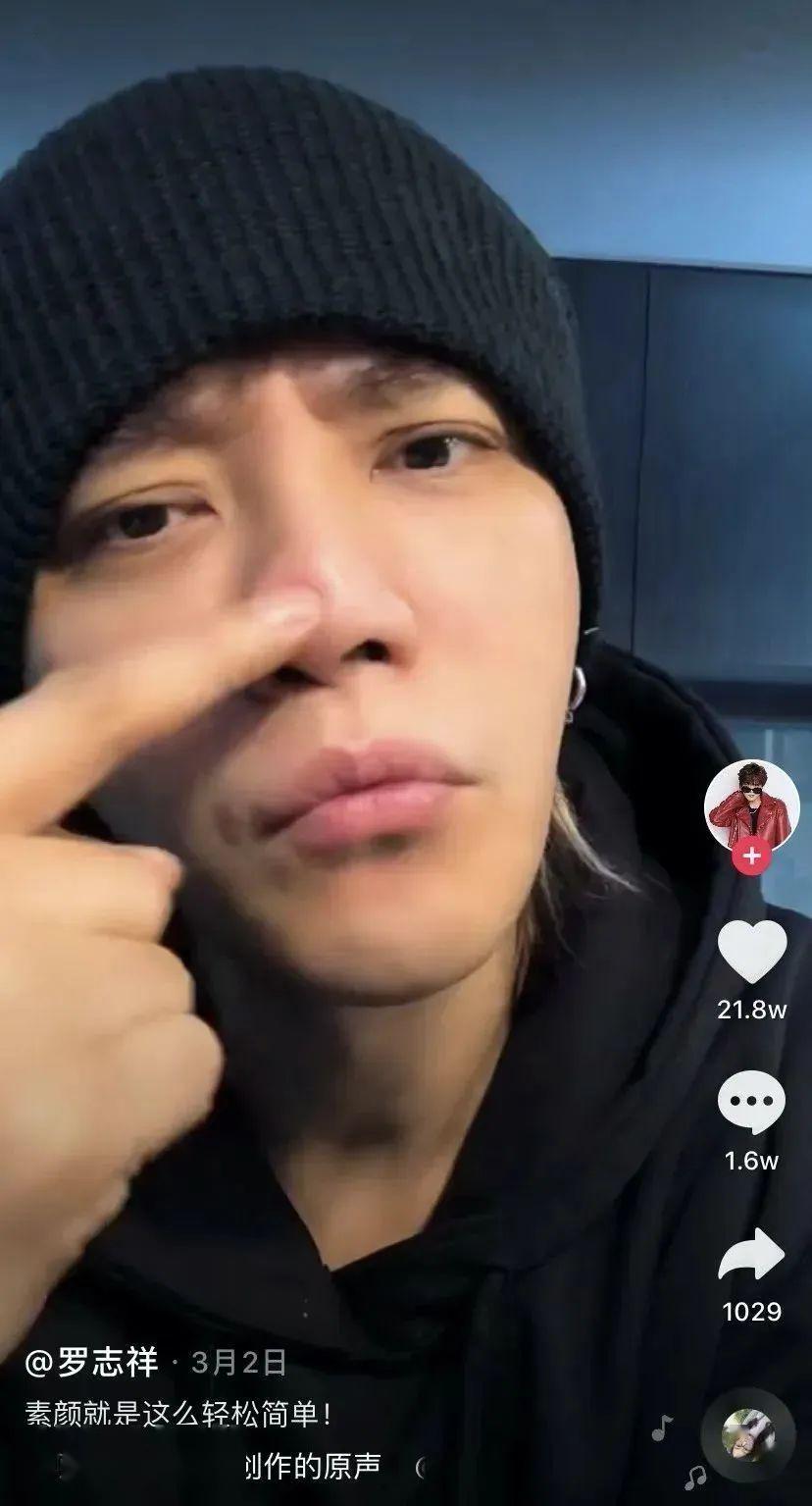This screenshot has width=812, height=1506.
Task: Open the @罗志祥 username link
Action: click(x=91, y=1363)
